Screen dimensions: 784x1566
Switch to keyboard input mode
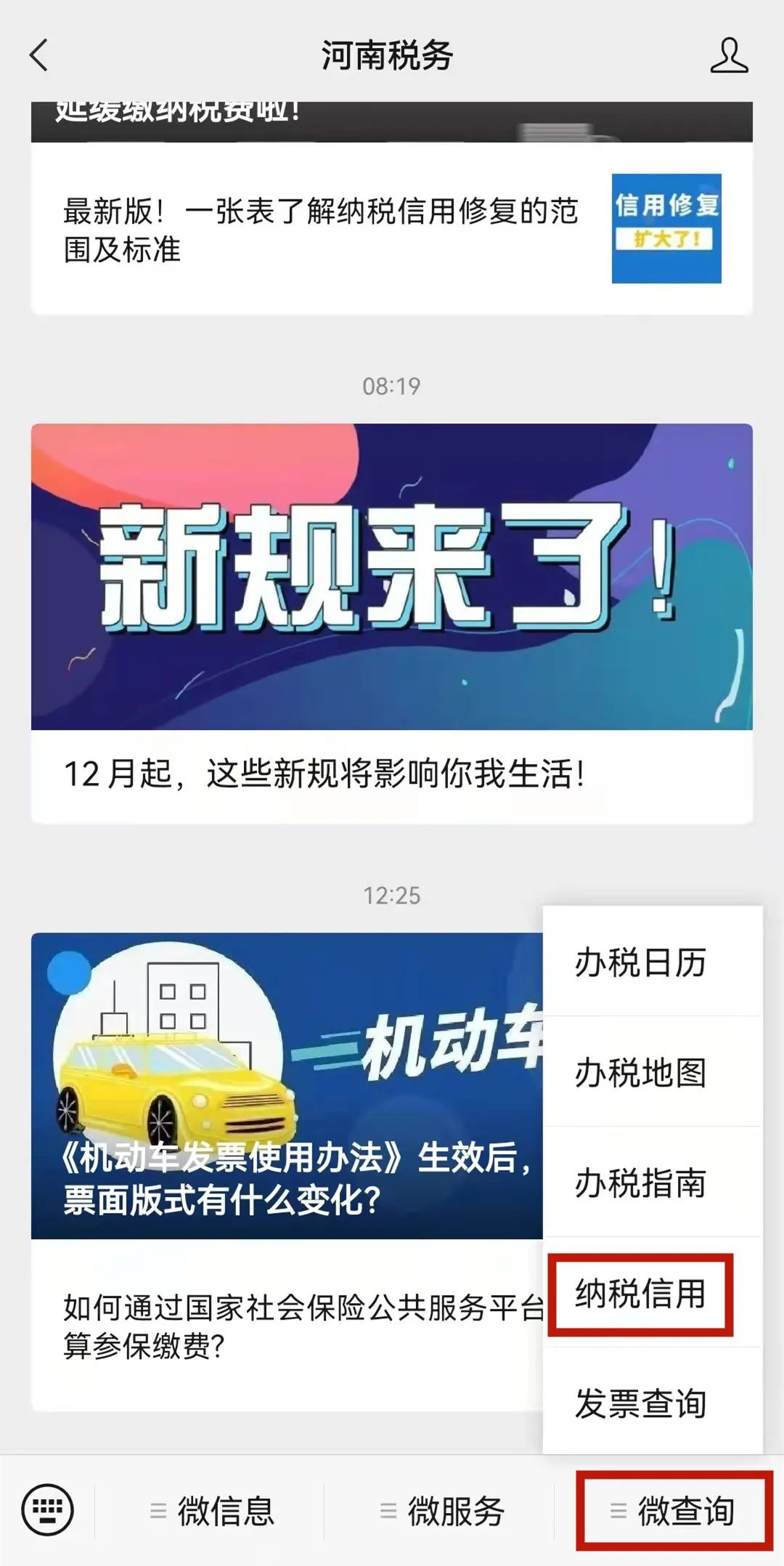[48, 1510]
